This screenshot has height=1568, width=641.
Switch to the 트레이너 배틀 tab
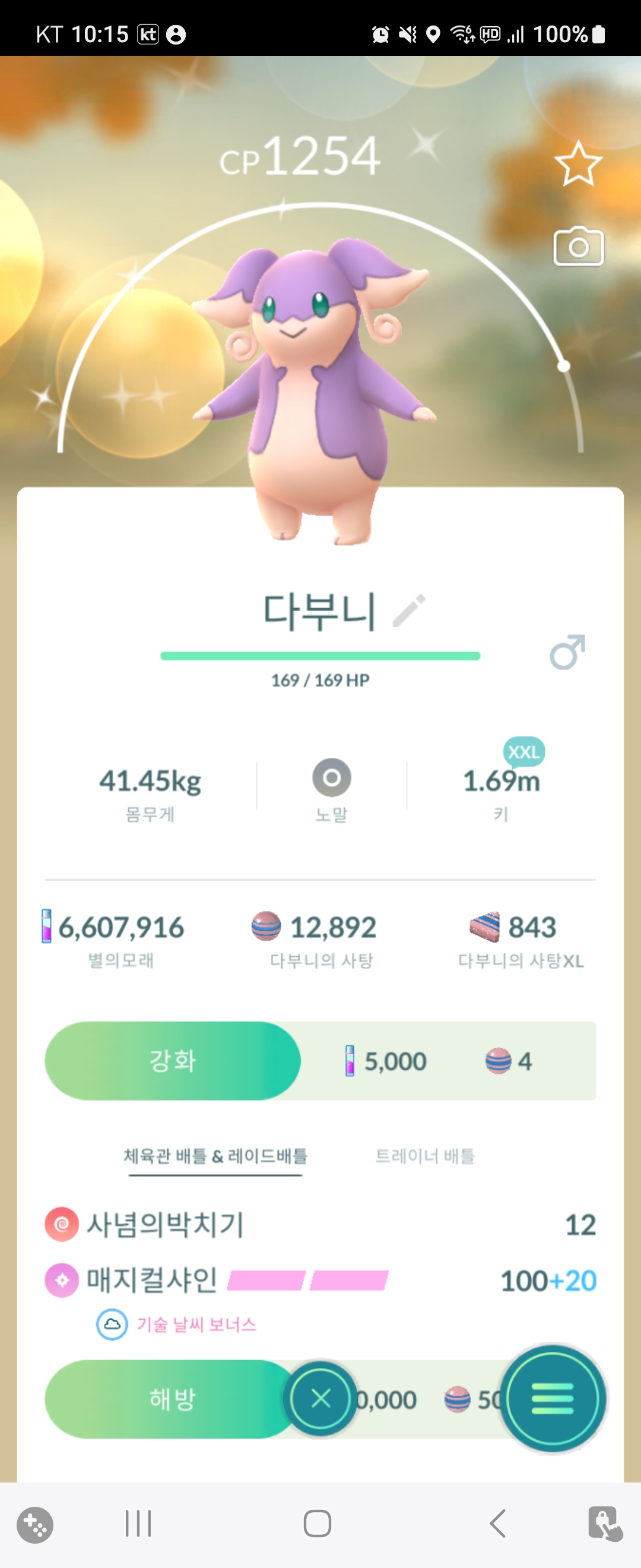(424, 1156)
